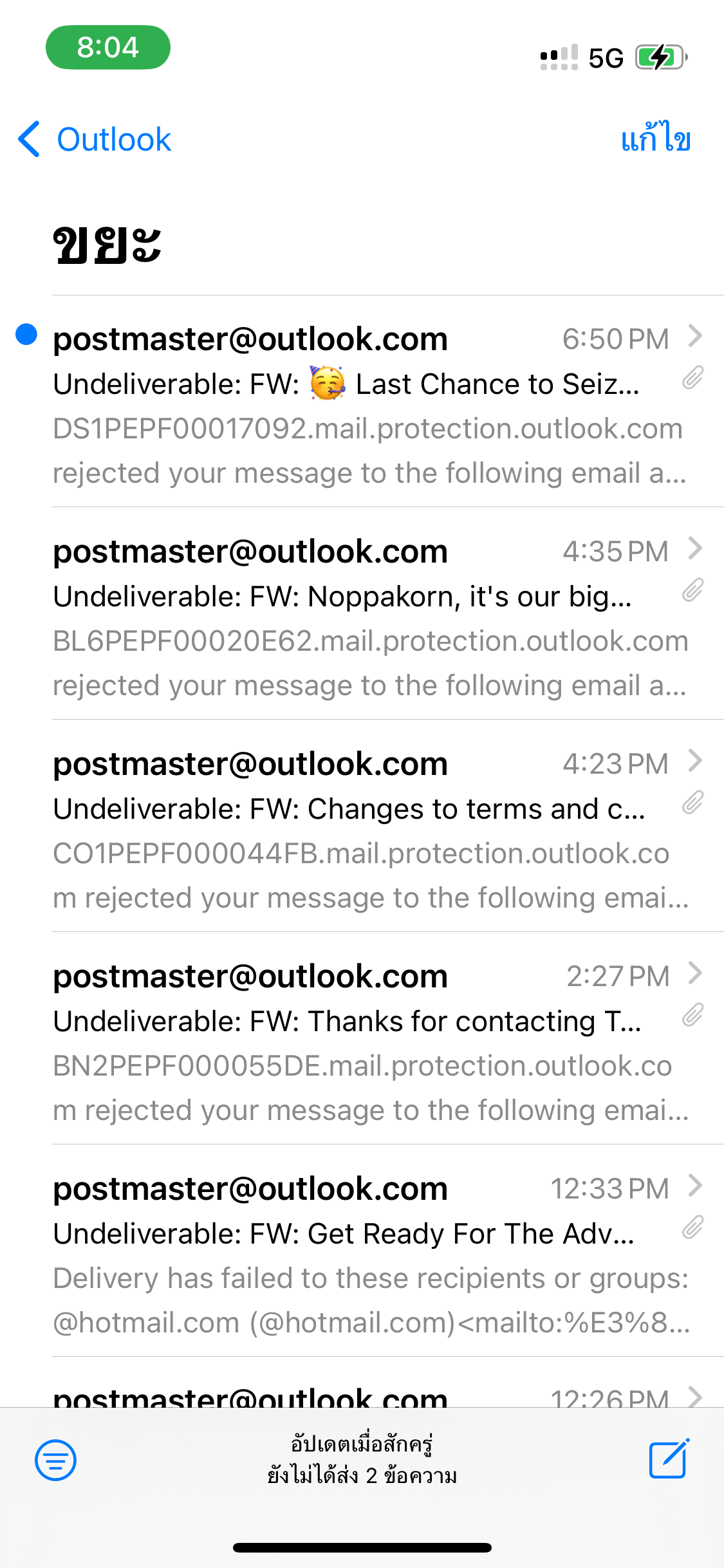Open the filter messages icon
724x1568 pixels.
pyautogui.click(x=56, y=1459)
